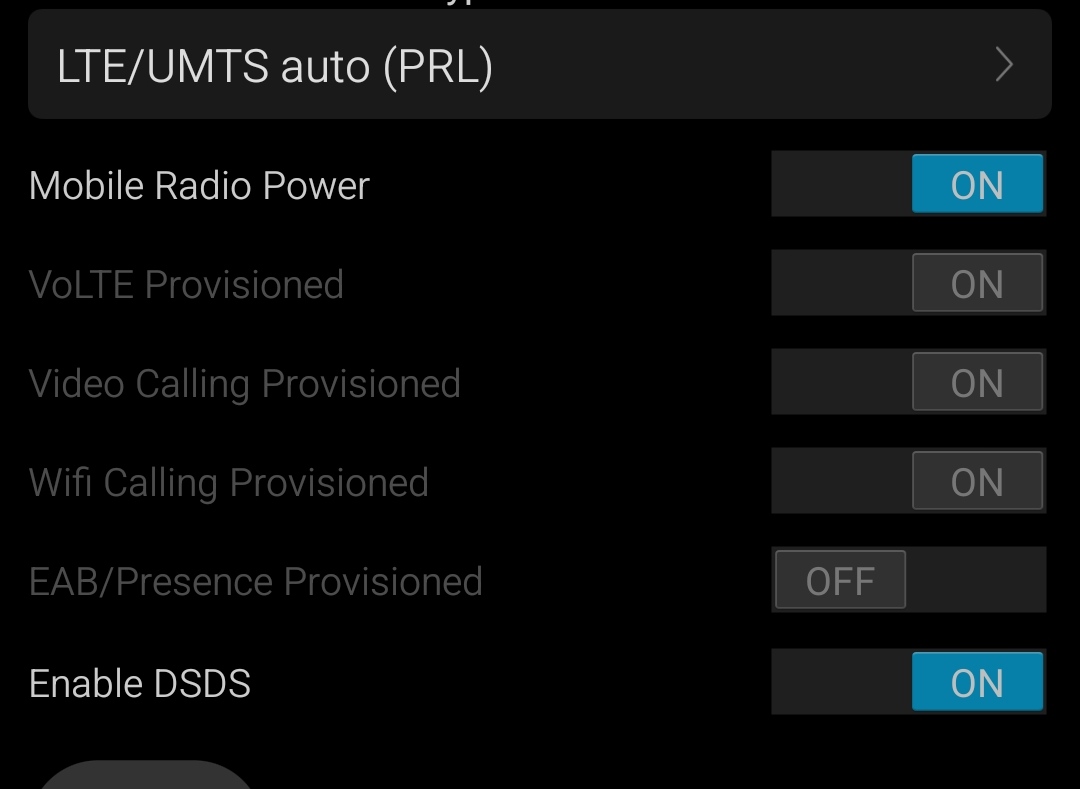This screenshot has height=789, width=1080.
Task: Disable the Enable DSDS switch
Action: click(x=907, y=683)
